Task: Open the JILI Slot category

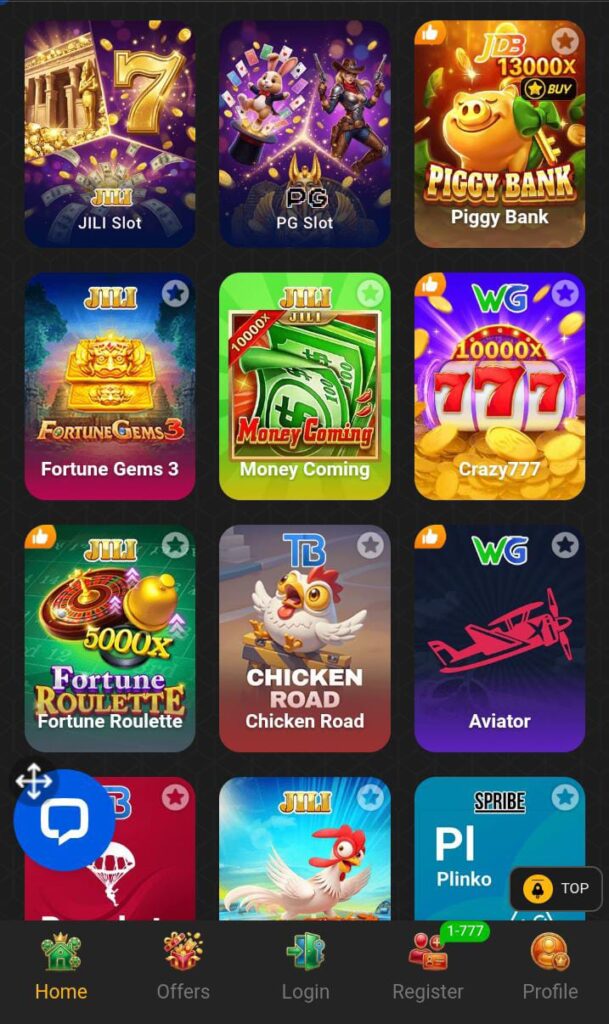Action: coord(109,135)
